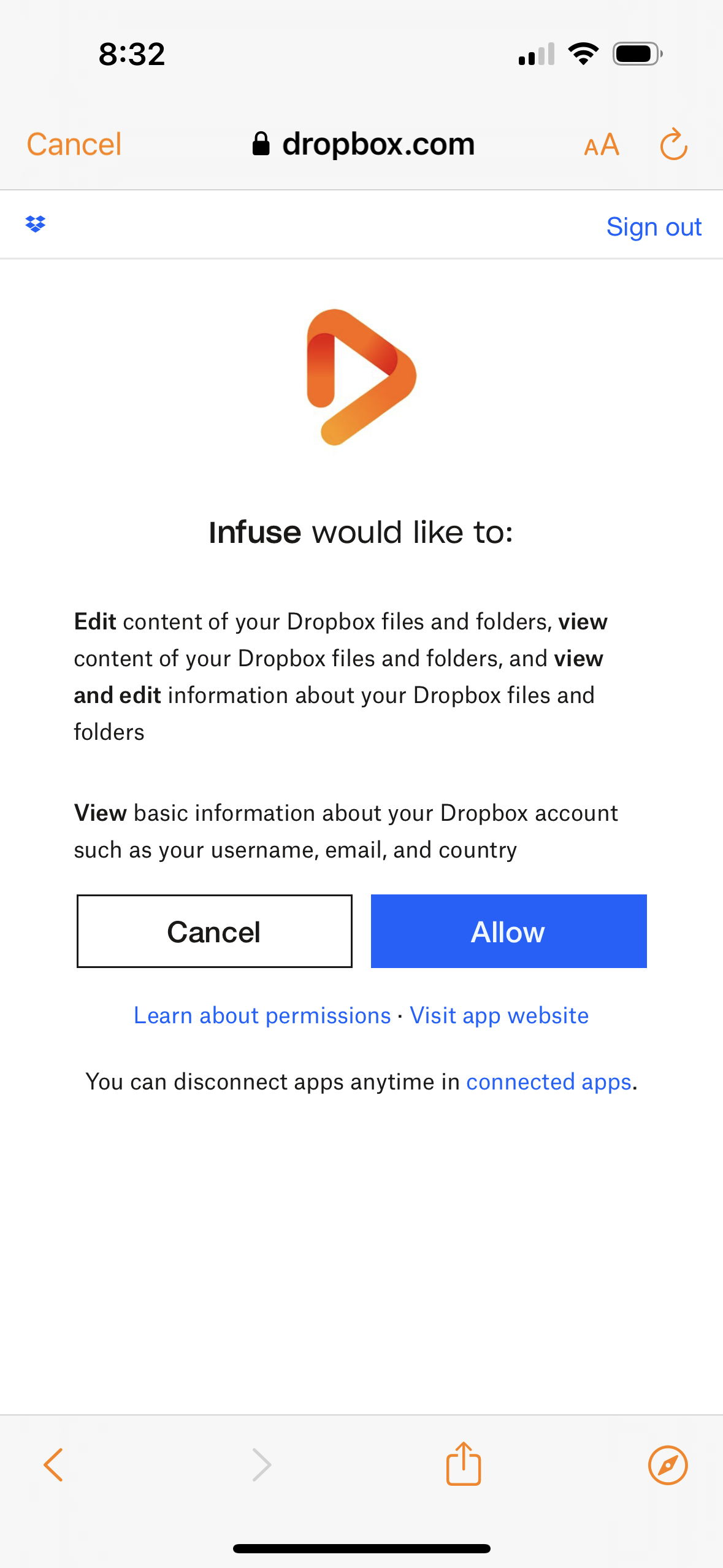
Task: Open Learn about permissions link
Action: (x=262, y=1016)
